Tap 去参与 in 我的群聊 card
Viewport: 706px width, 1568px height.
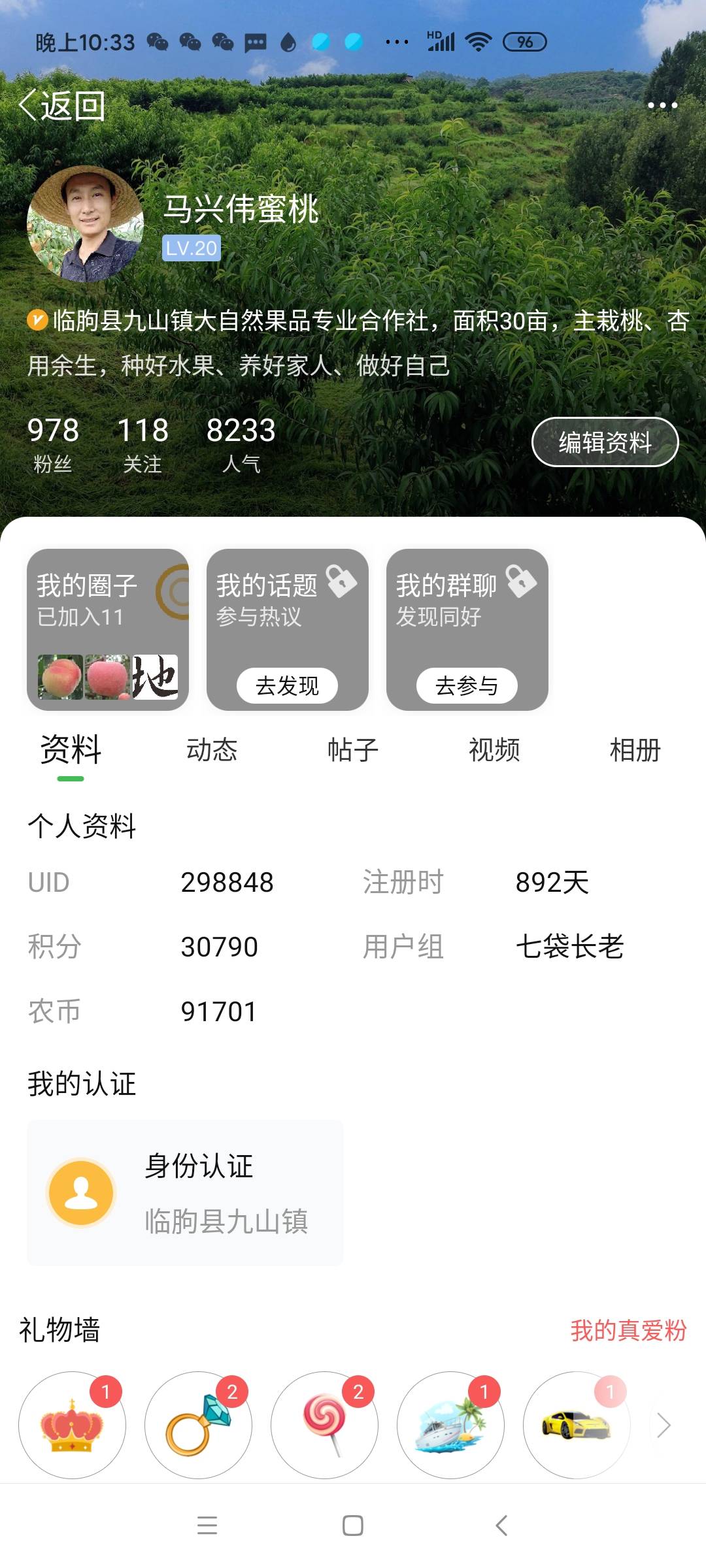click(x=467, y=686)
